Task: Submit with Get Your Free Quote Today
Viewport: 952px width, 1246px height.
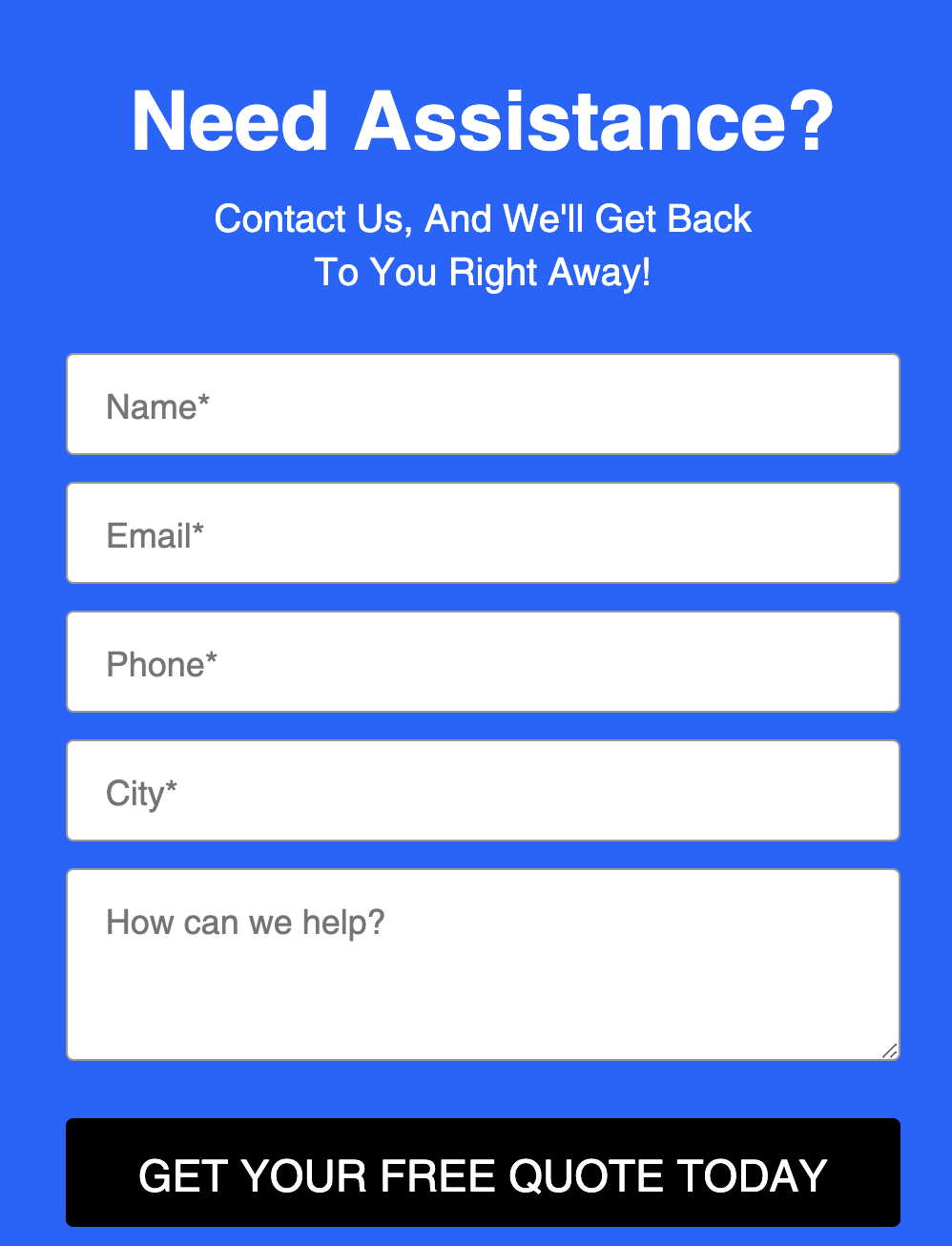Action: 483,1173
